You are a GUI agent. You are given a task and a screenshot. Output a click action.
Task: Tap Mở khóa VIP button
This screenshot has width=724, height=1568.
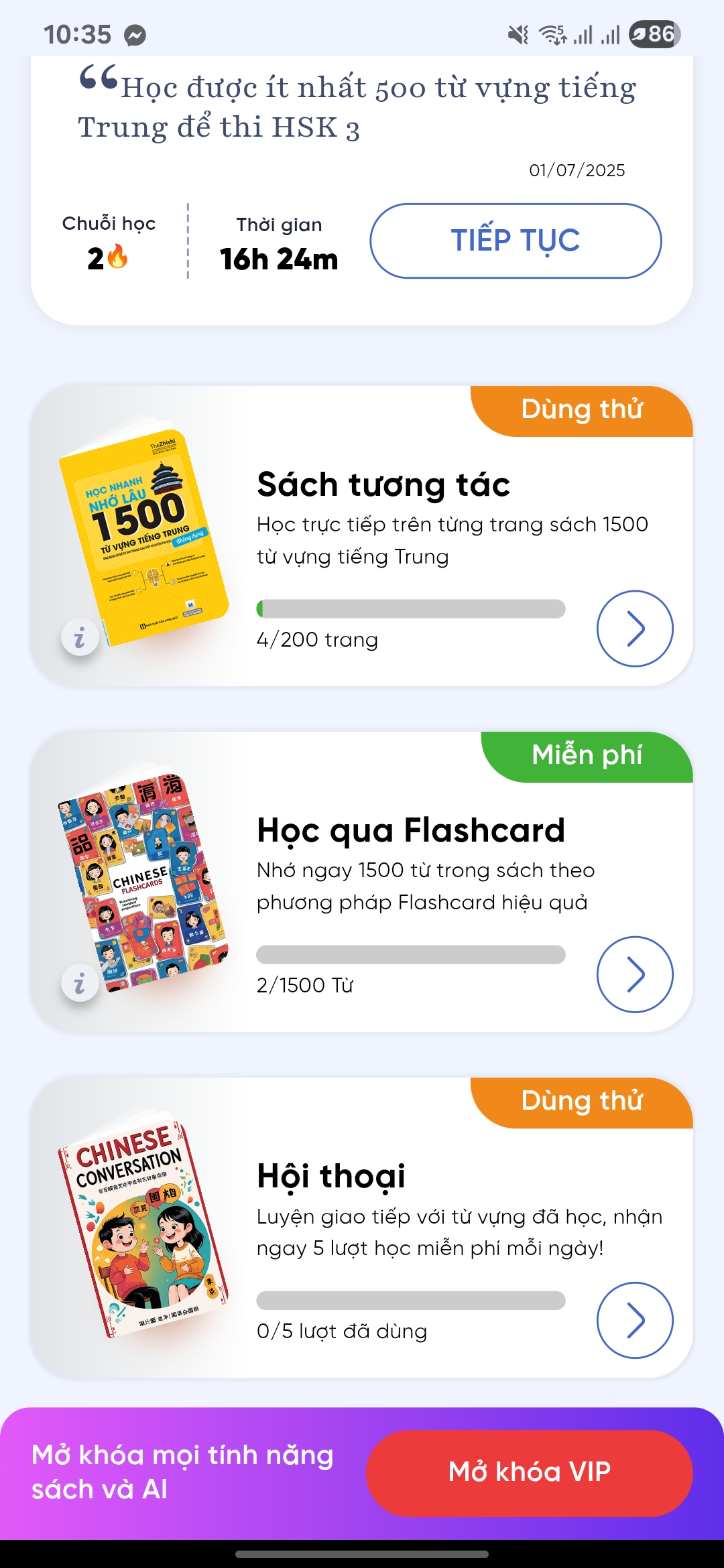point(529,1473)
